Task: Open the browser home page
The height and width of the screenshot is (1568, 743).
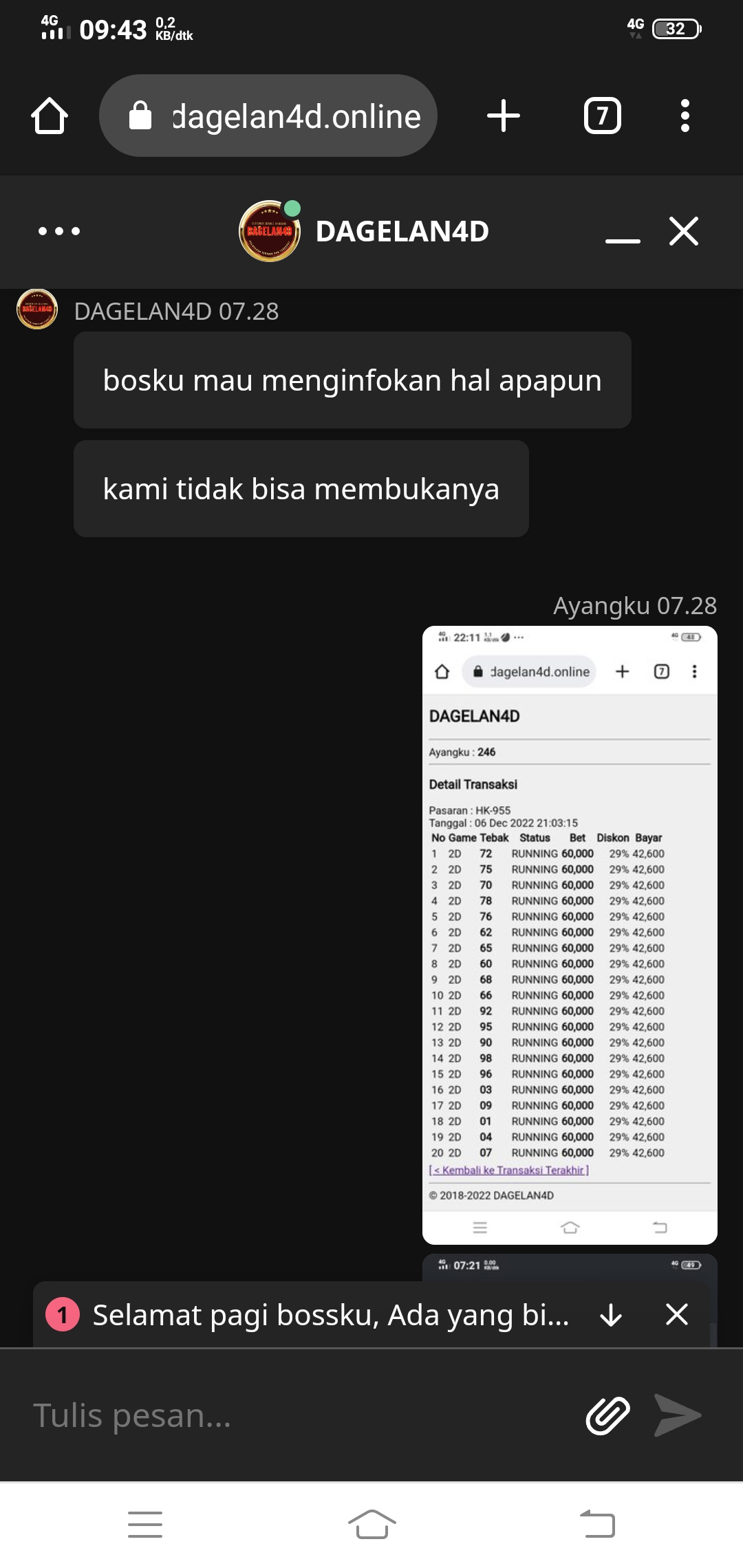Action: pyautogui.click(x=50, y=116)
